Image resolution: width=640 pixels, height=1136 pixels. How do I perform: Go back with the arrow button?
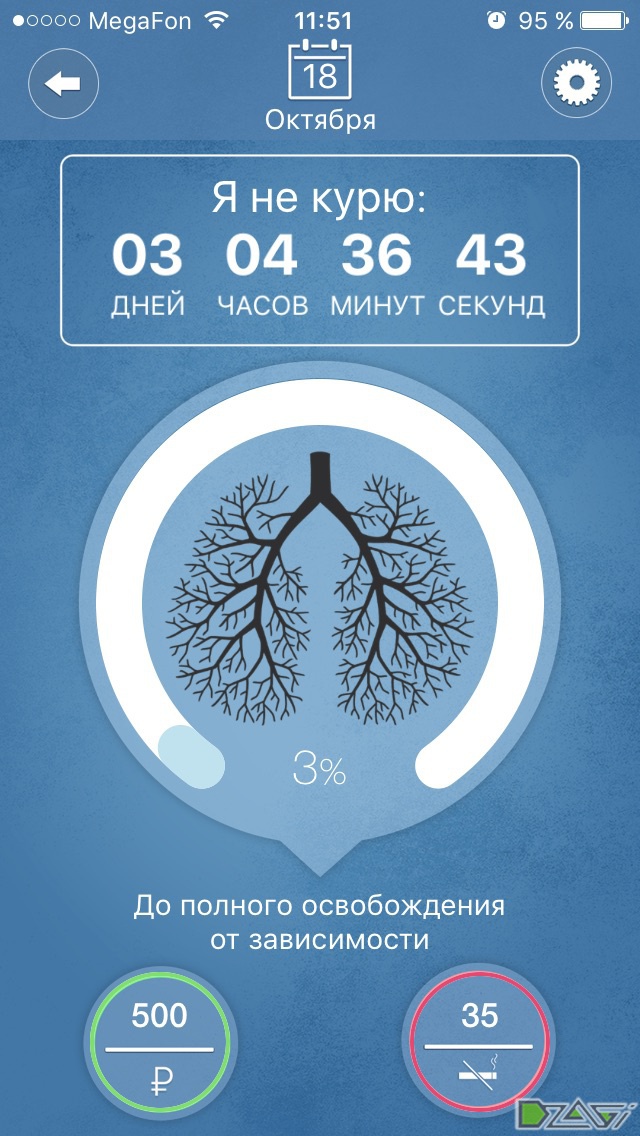[64, 85]
